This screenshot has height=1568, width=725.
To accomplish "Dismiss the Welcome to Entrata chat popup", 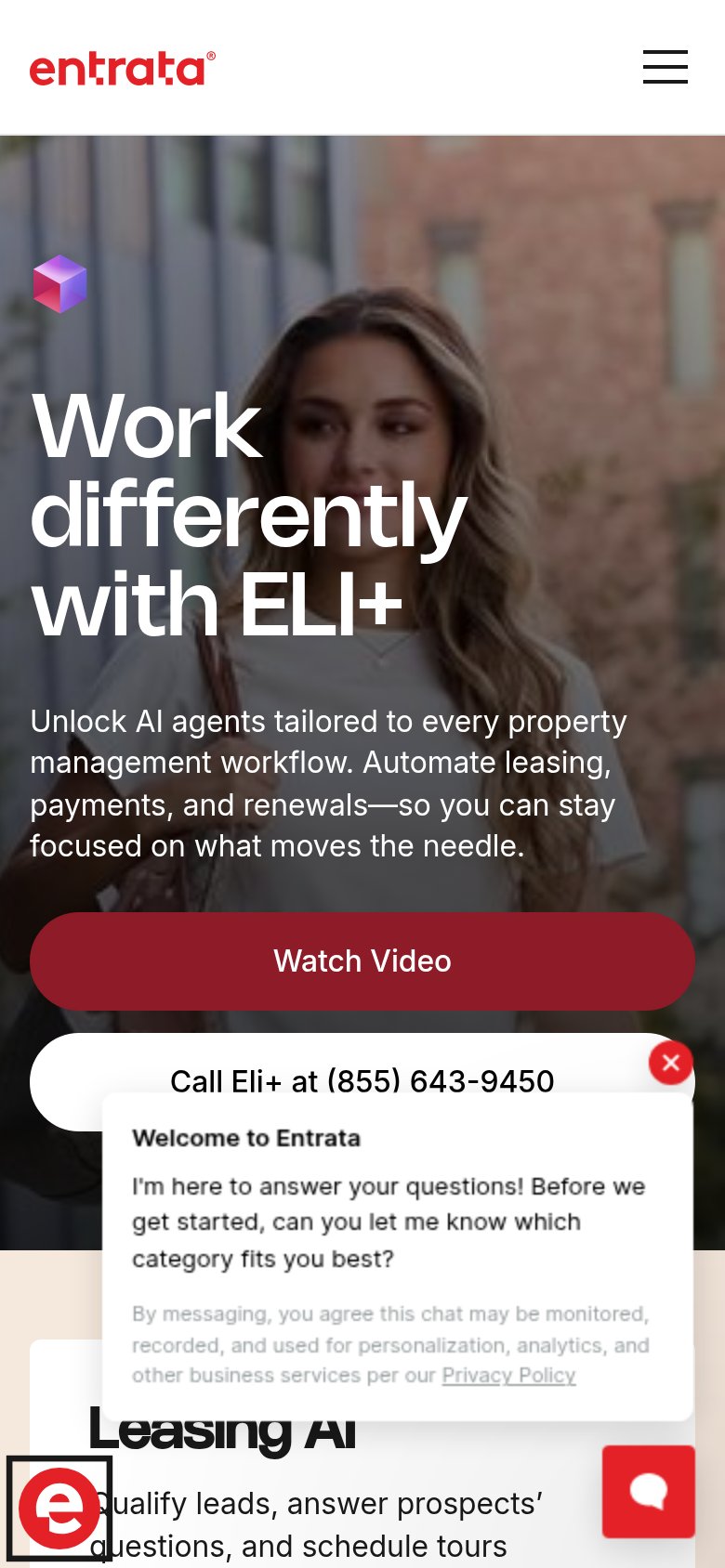I will click(671, 1063).
